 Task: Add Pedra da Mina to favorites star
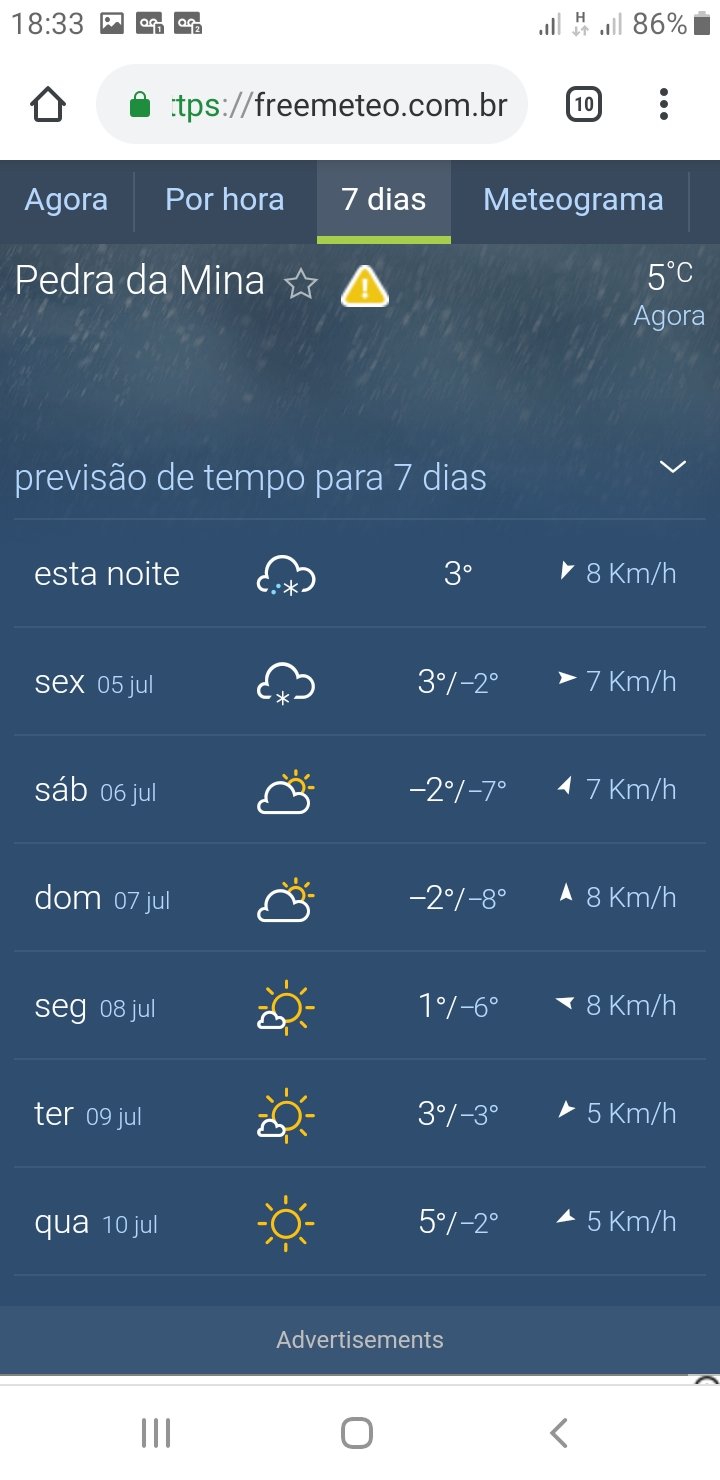[x=300, y=286]
